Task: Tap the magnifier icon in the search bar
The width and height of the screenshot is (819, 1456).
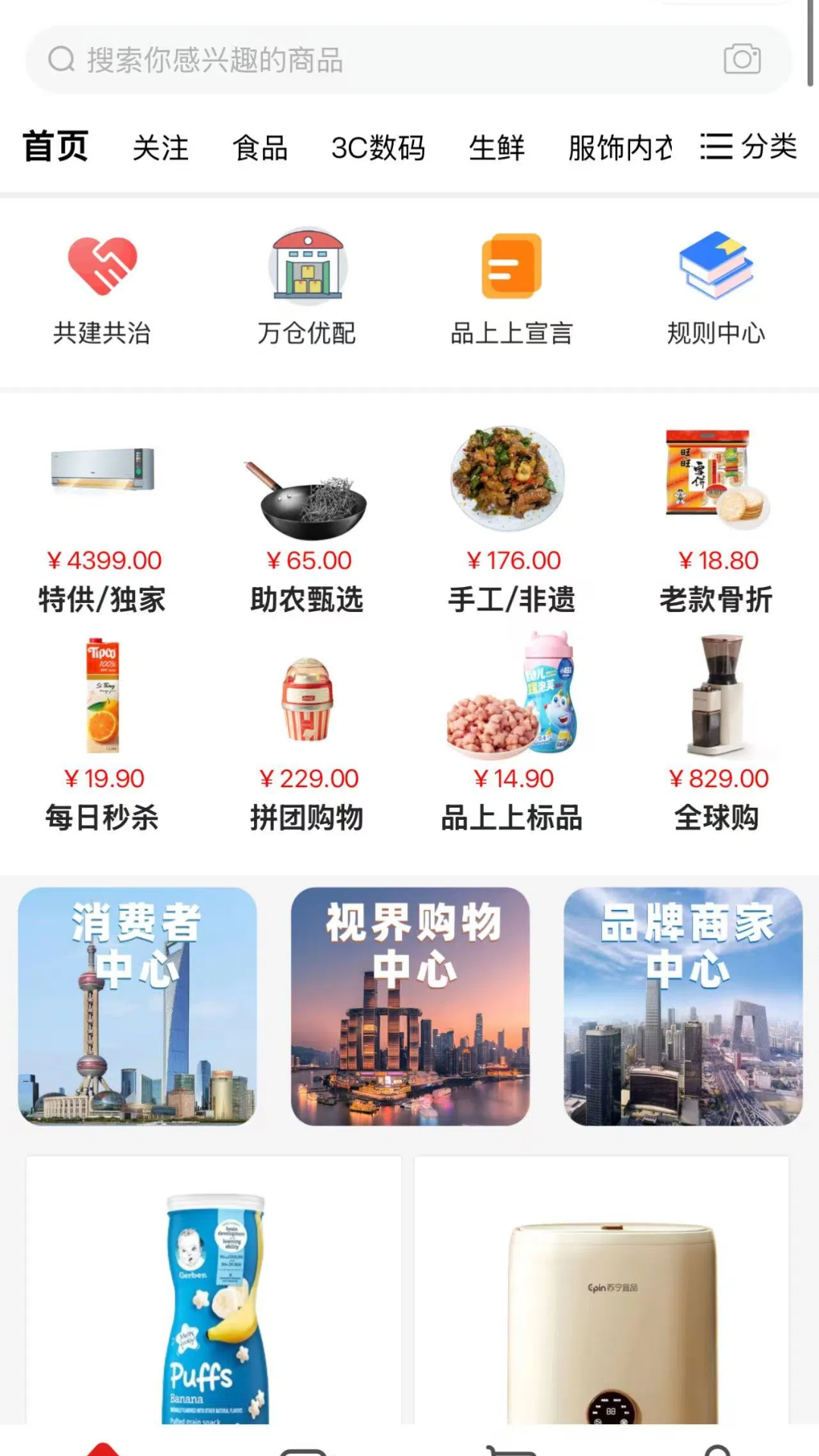Action: 61,60
